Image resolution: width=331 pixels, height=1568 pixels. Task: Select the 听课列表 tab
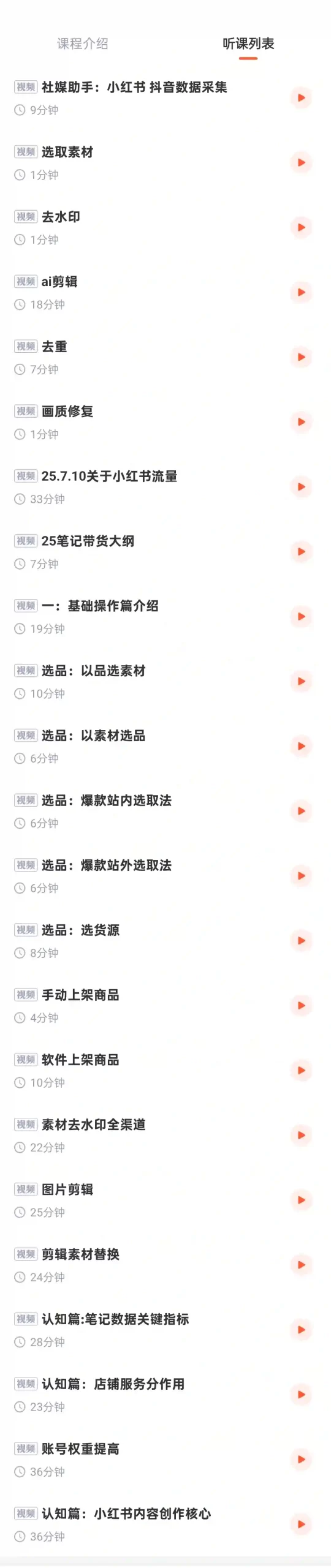(x=248, y=43)
